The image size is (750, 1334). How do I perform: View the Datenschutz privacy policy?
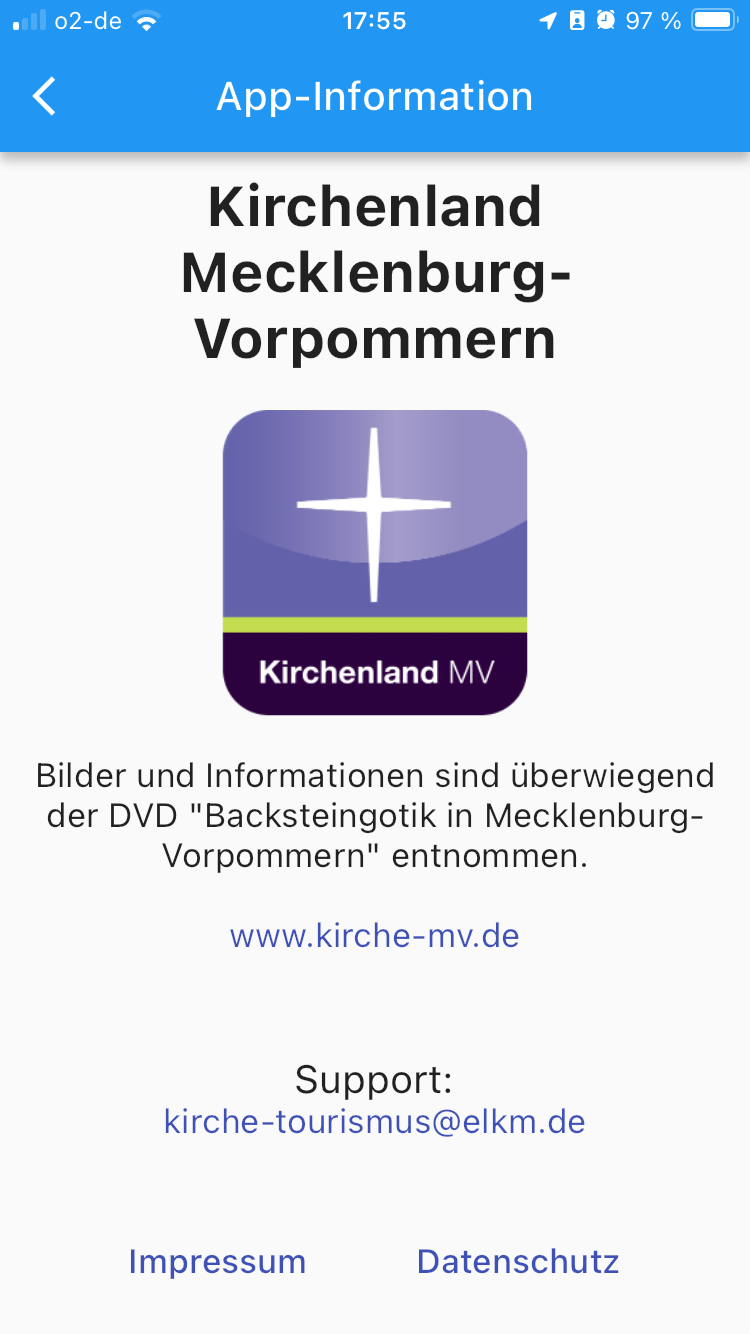pos(518,1261)
